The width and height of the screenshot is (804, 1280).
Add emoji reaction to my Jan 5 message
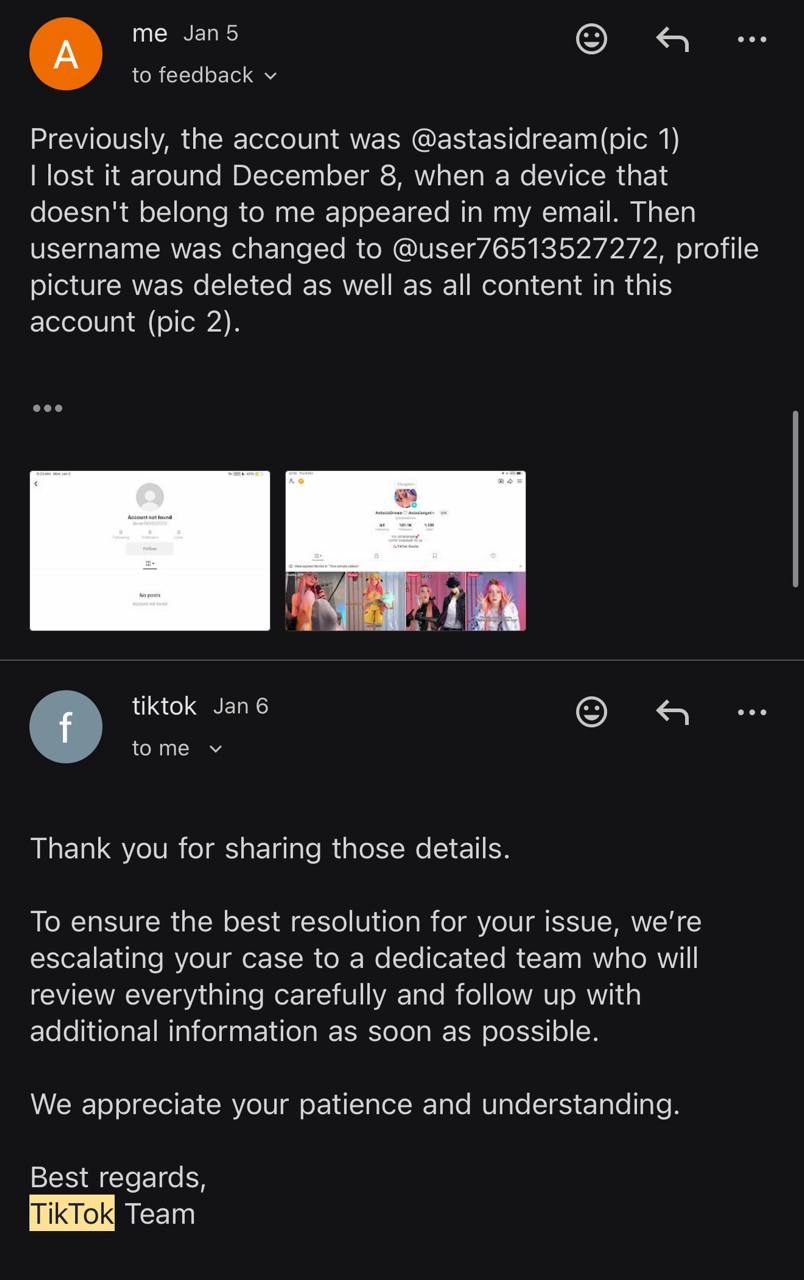592,39
